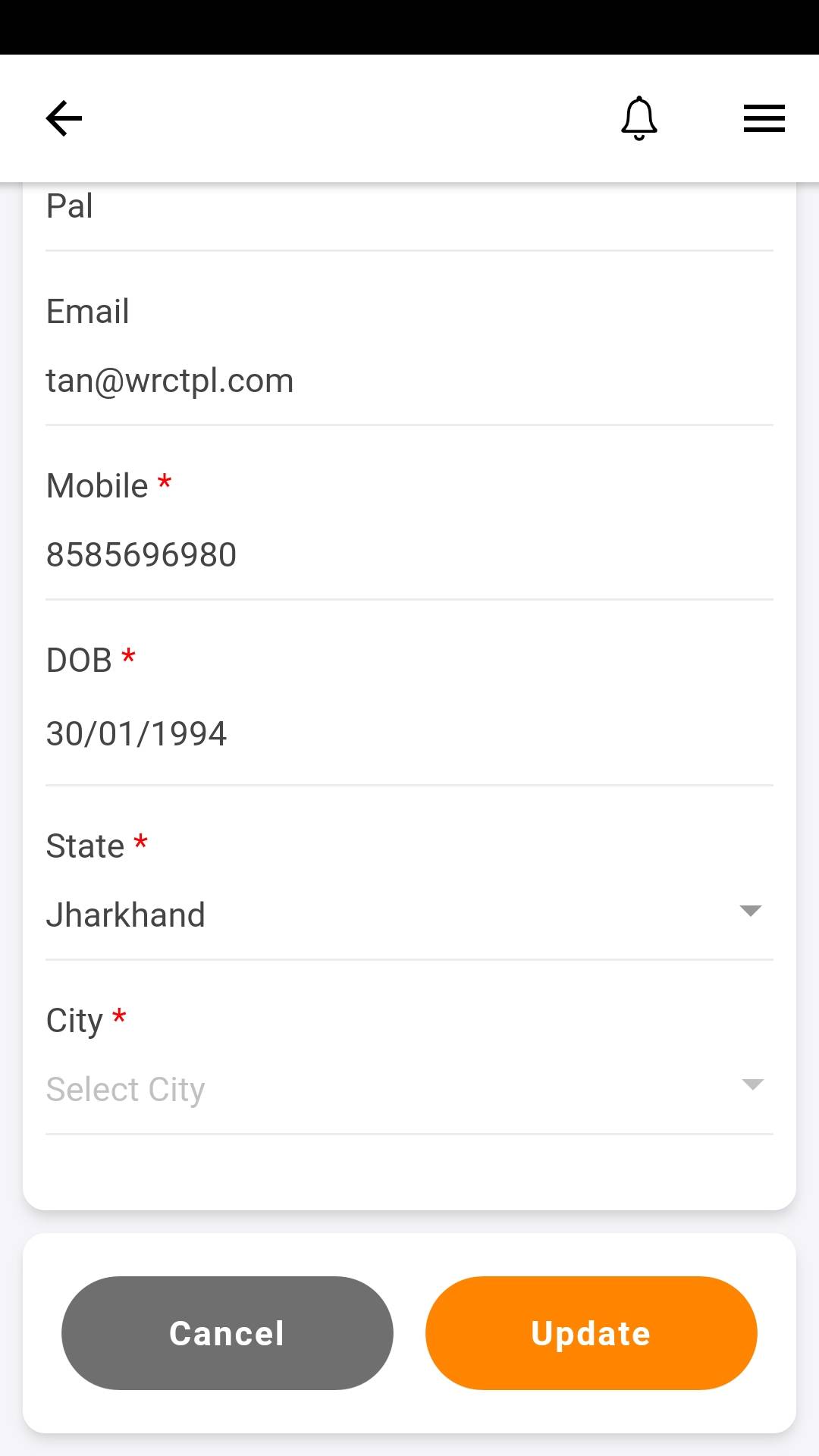Viewport: 819px width, 1456px height.
Task: Cancel the profile changes
Action: click(x=227, y=1333)
